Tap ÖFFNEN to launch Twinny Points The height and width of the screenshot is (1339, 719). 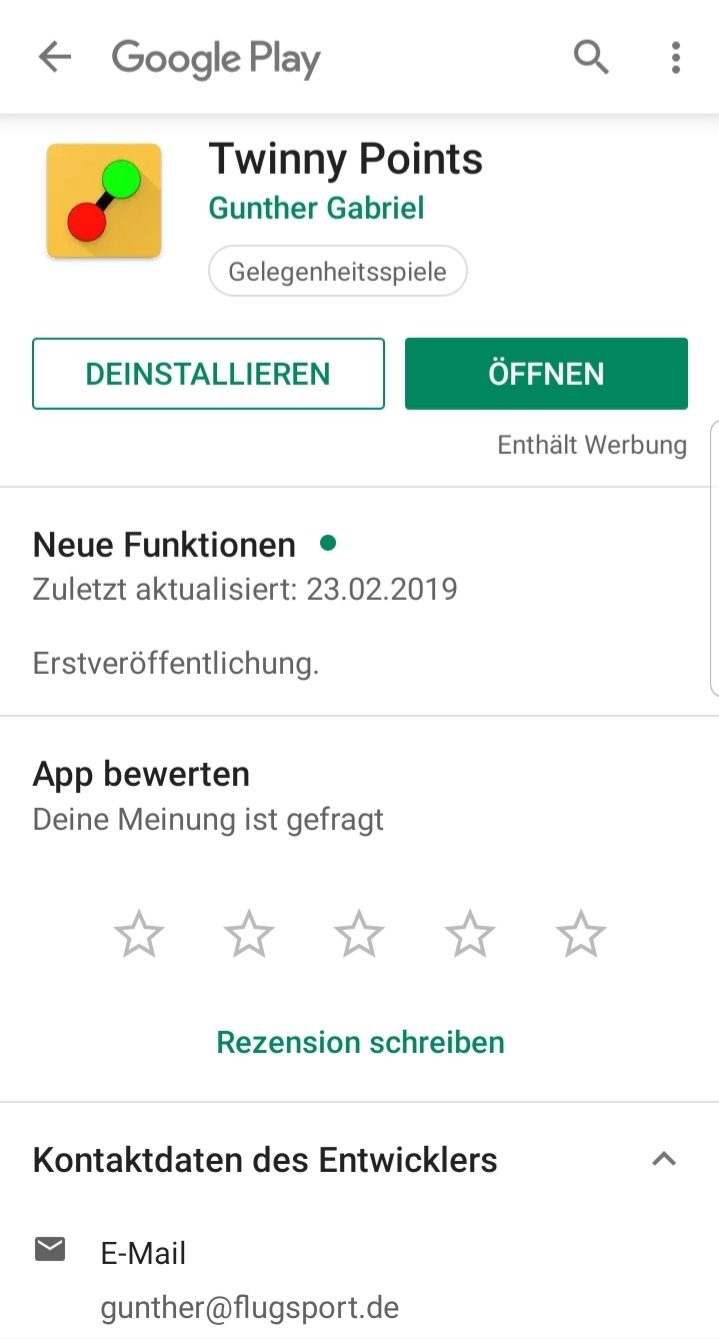pos(546,374)
